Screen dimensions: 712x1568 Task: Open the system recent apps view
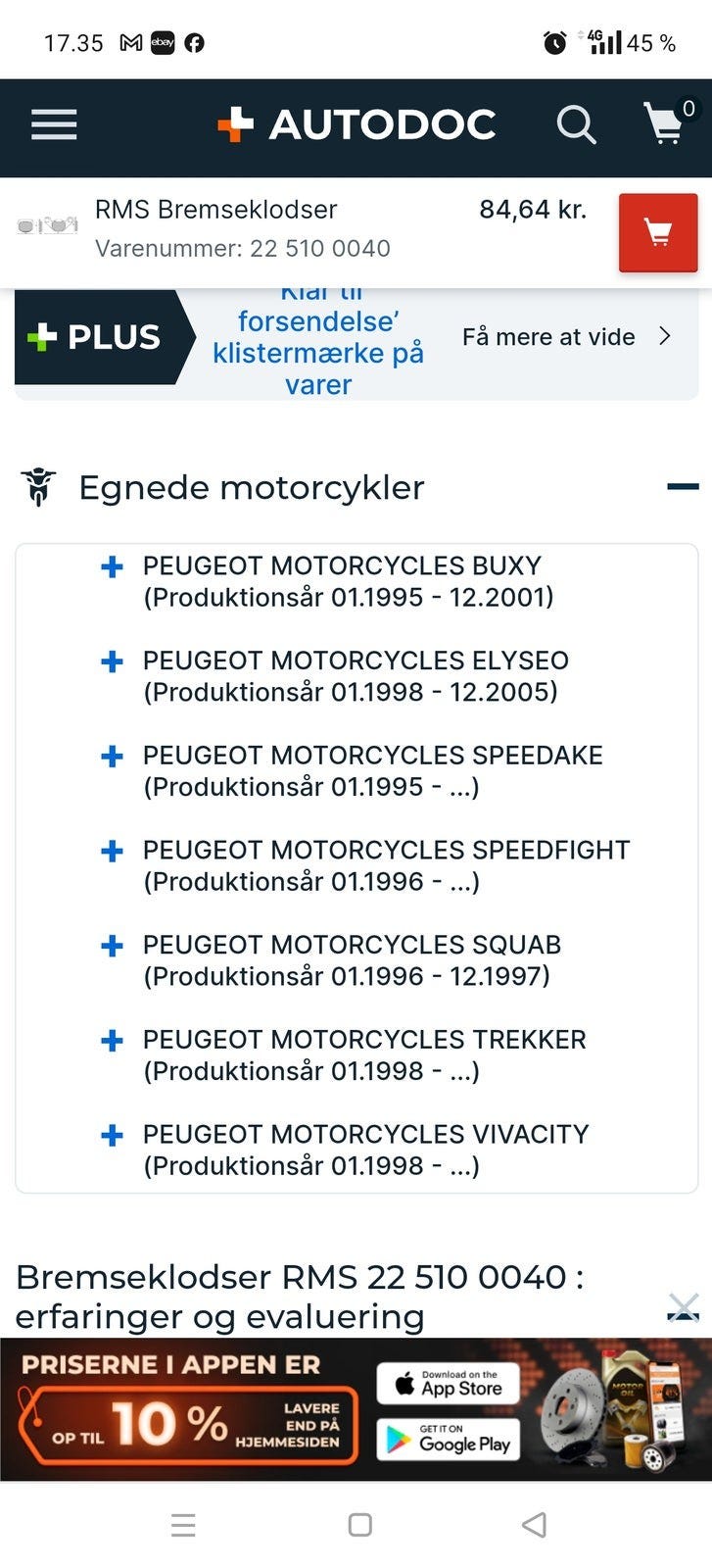pos(183,1525)
